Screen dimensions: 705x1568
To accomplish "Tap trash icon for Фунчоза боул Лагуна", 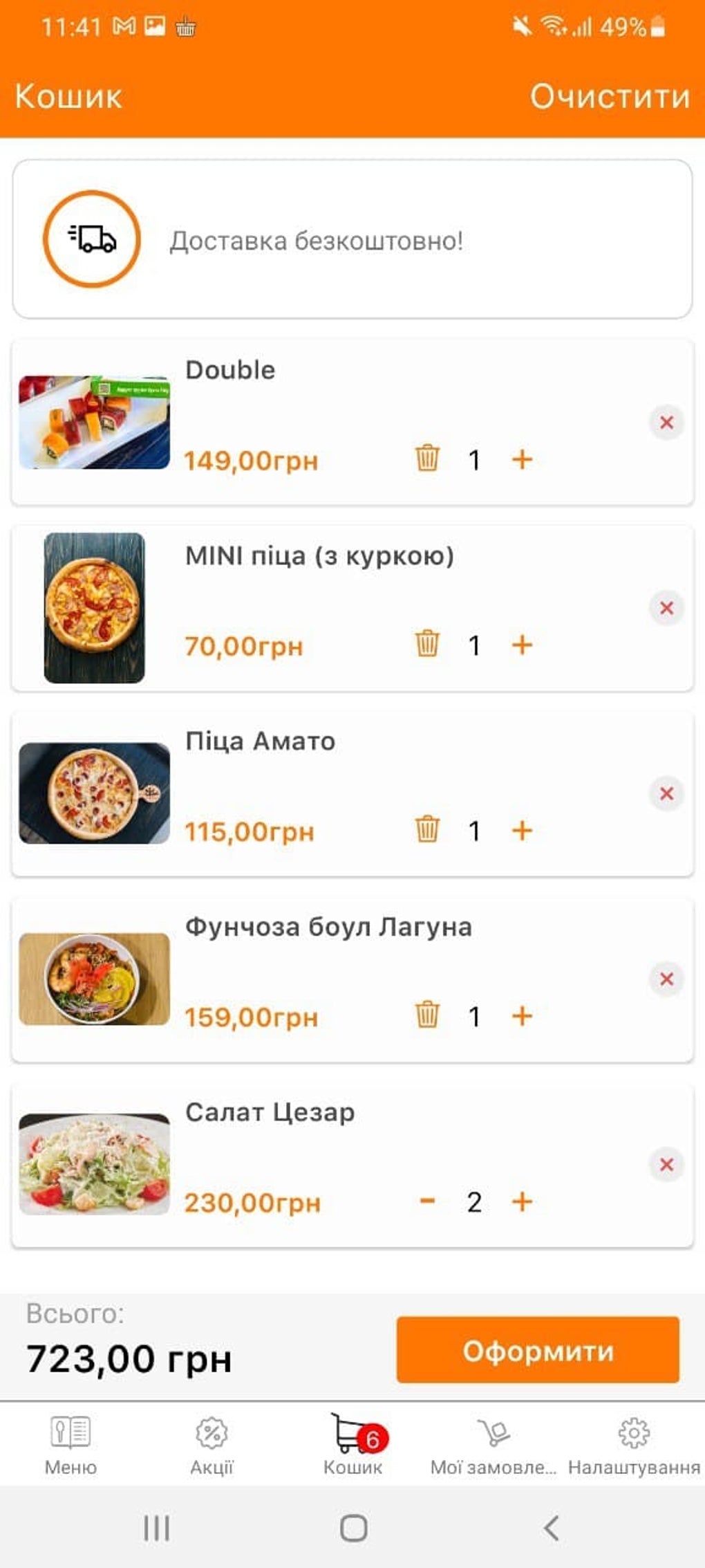I will coord(427,1015).
